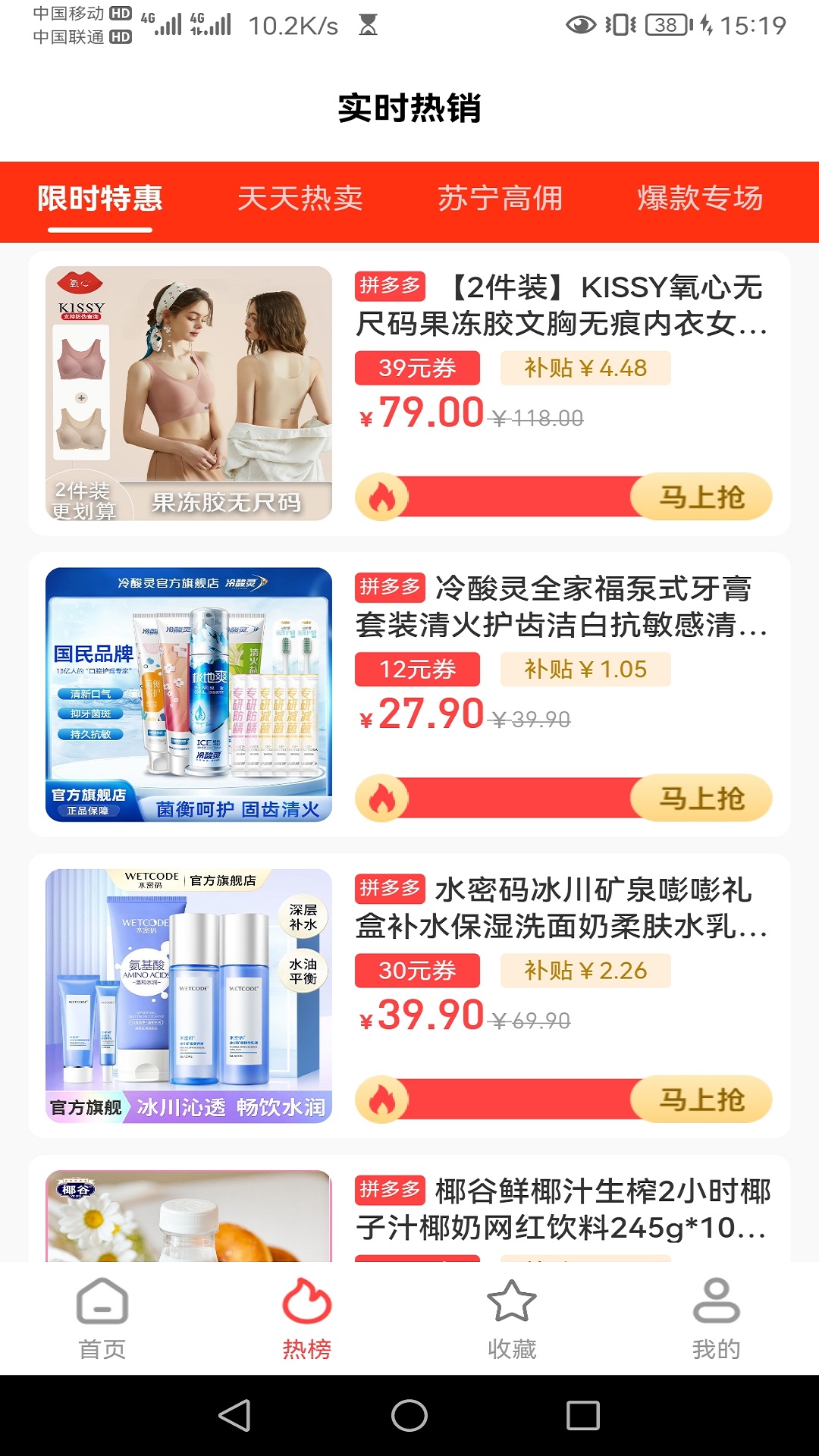The width and height of the screenshot is (819, 1456).
Task: Open the 椰谷鲜椰汁 product card
Action: [x=561, y=1209]
